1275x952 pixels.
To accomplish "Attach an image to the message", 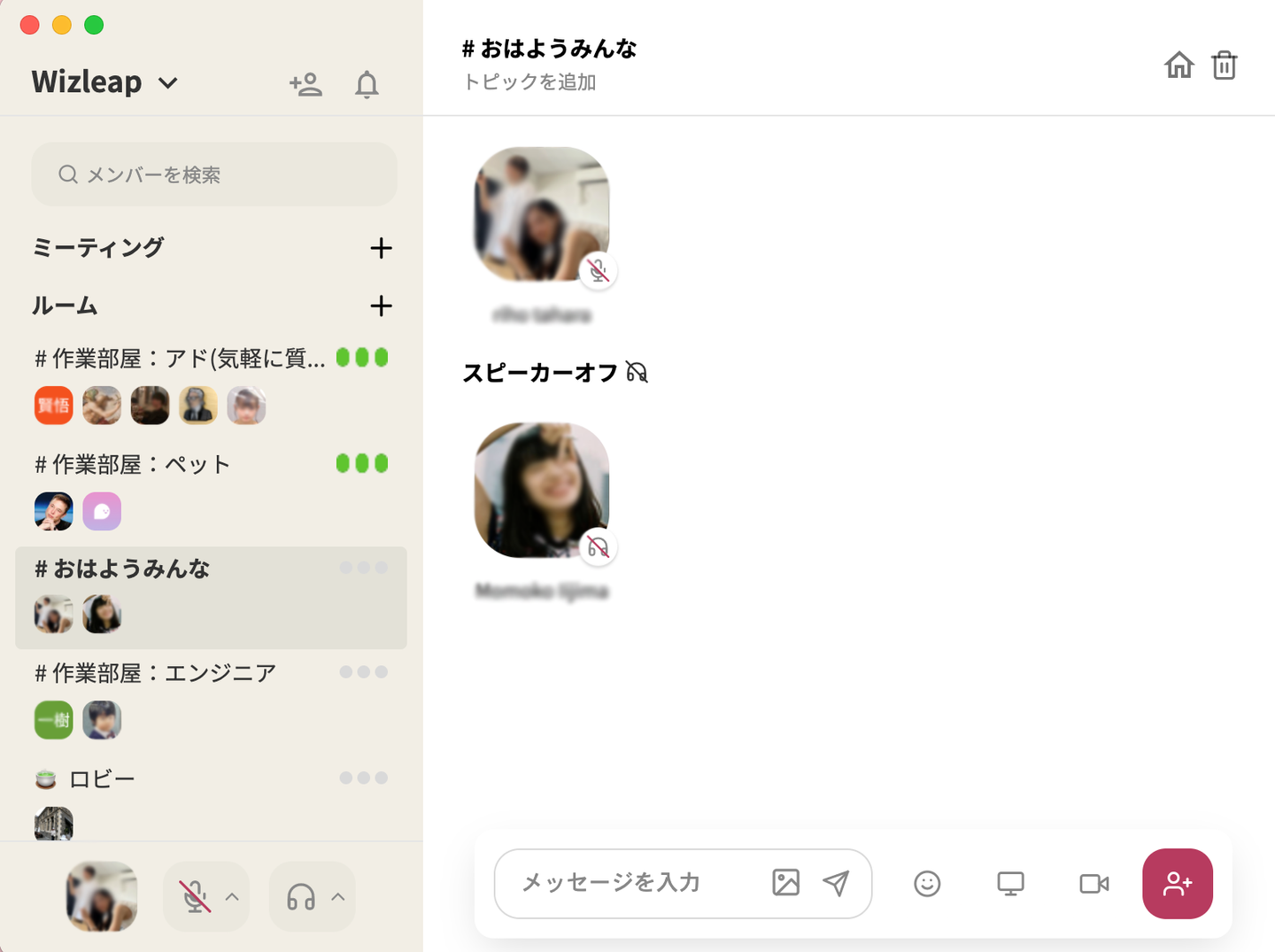I will point(785,883).
